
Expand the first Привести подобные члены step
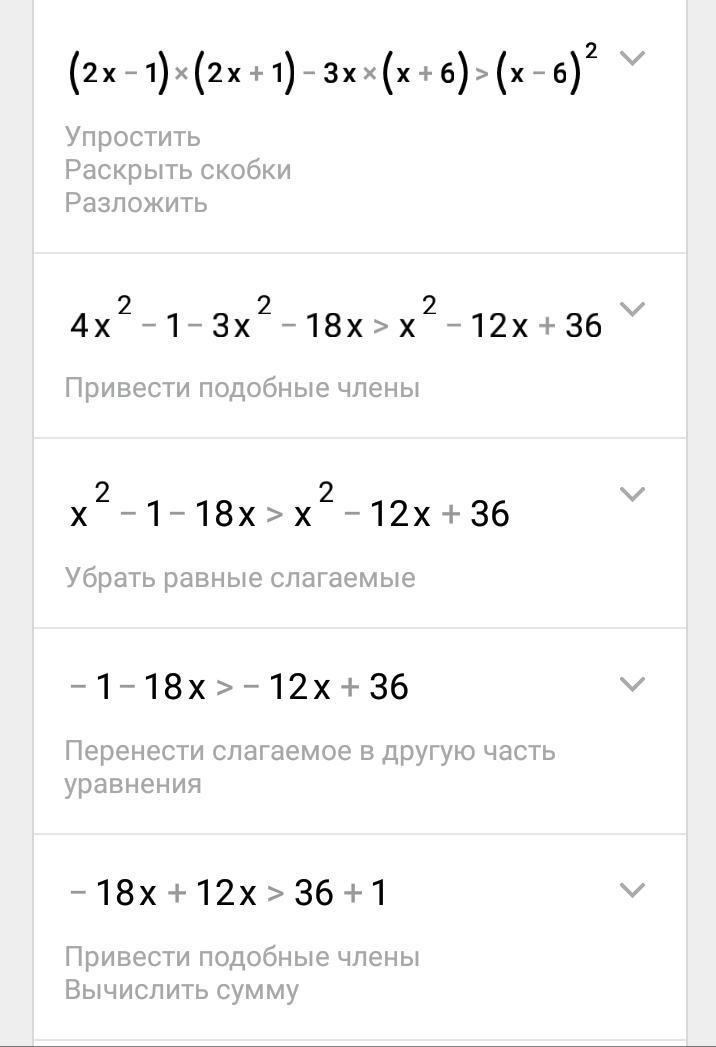631,309
